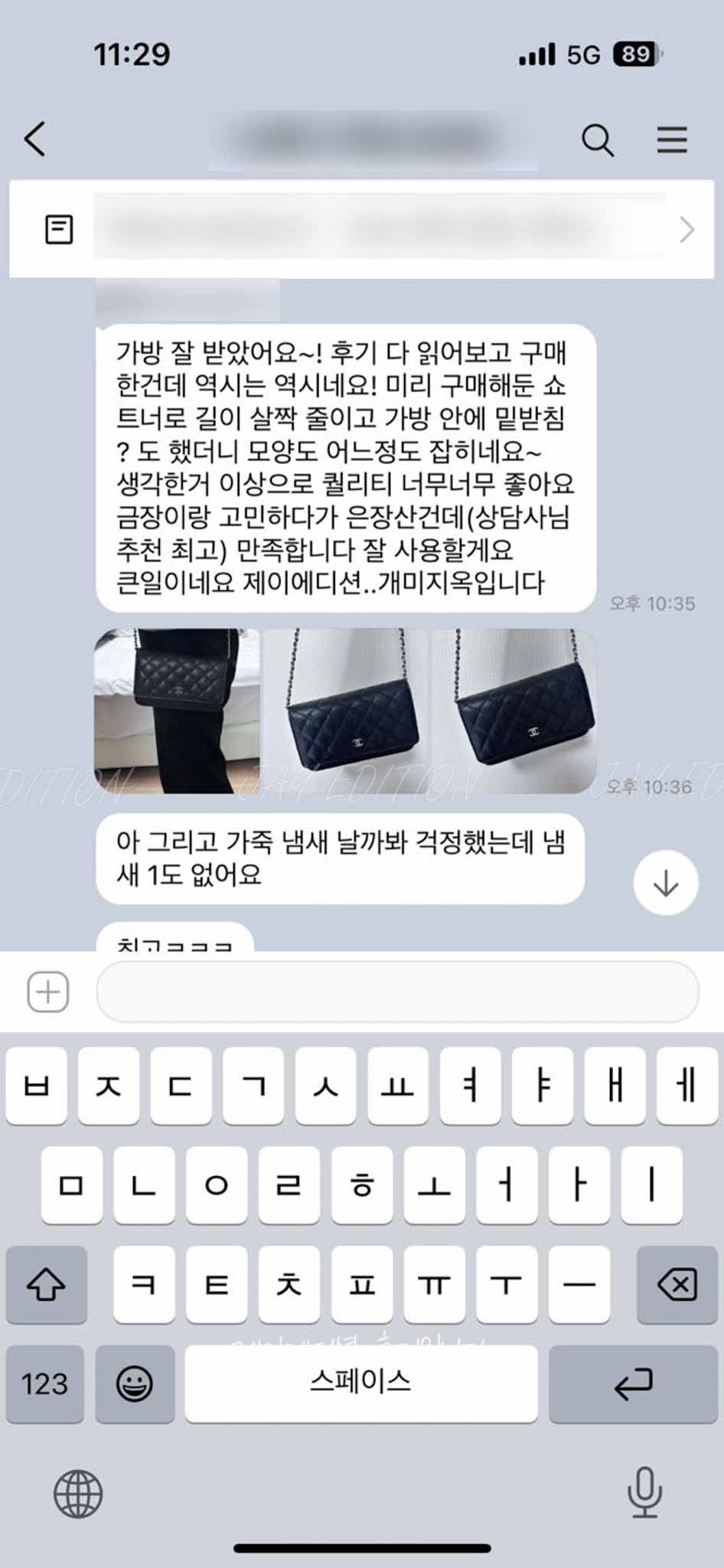Tap the return key

point(633,1383)
